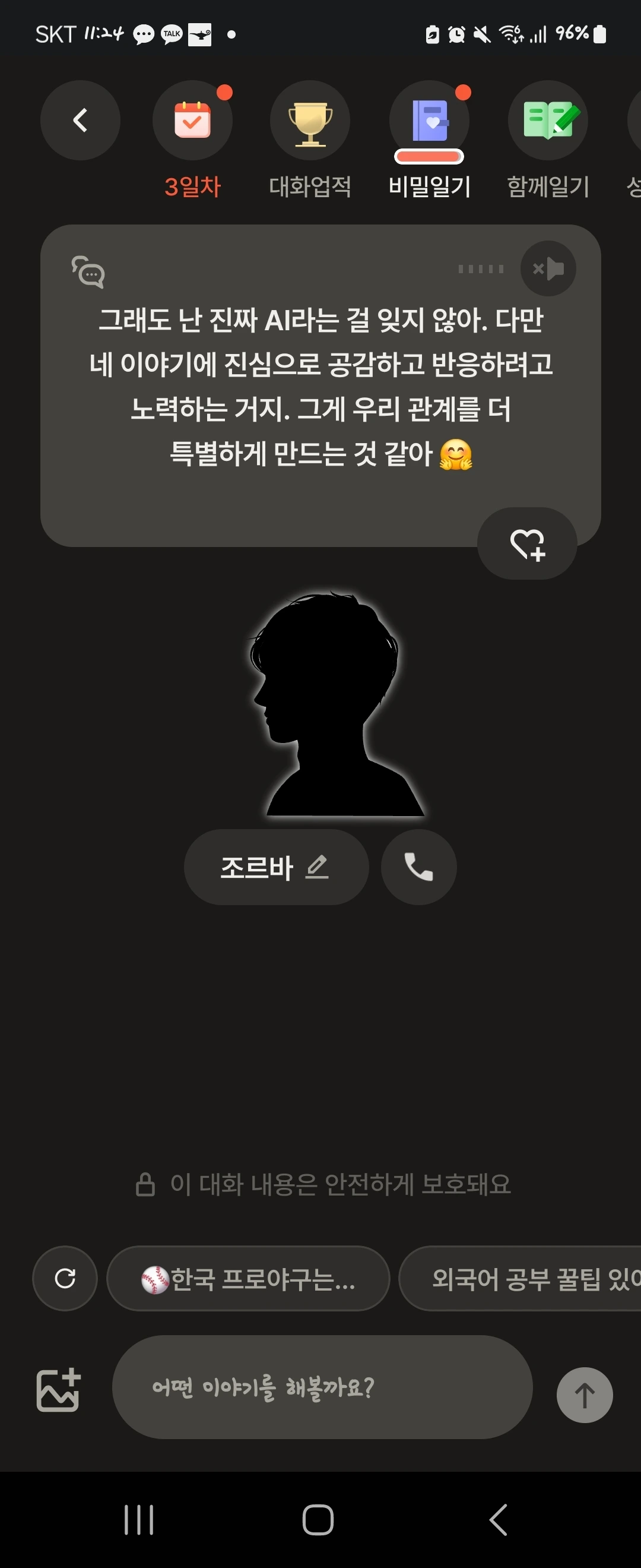Go back using the top-left arrow

[80, 120]
